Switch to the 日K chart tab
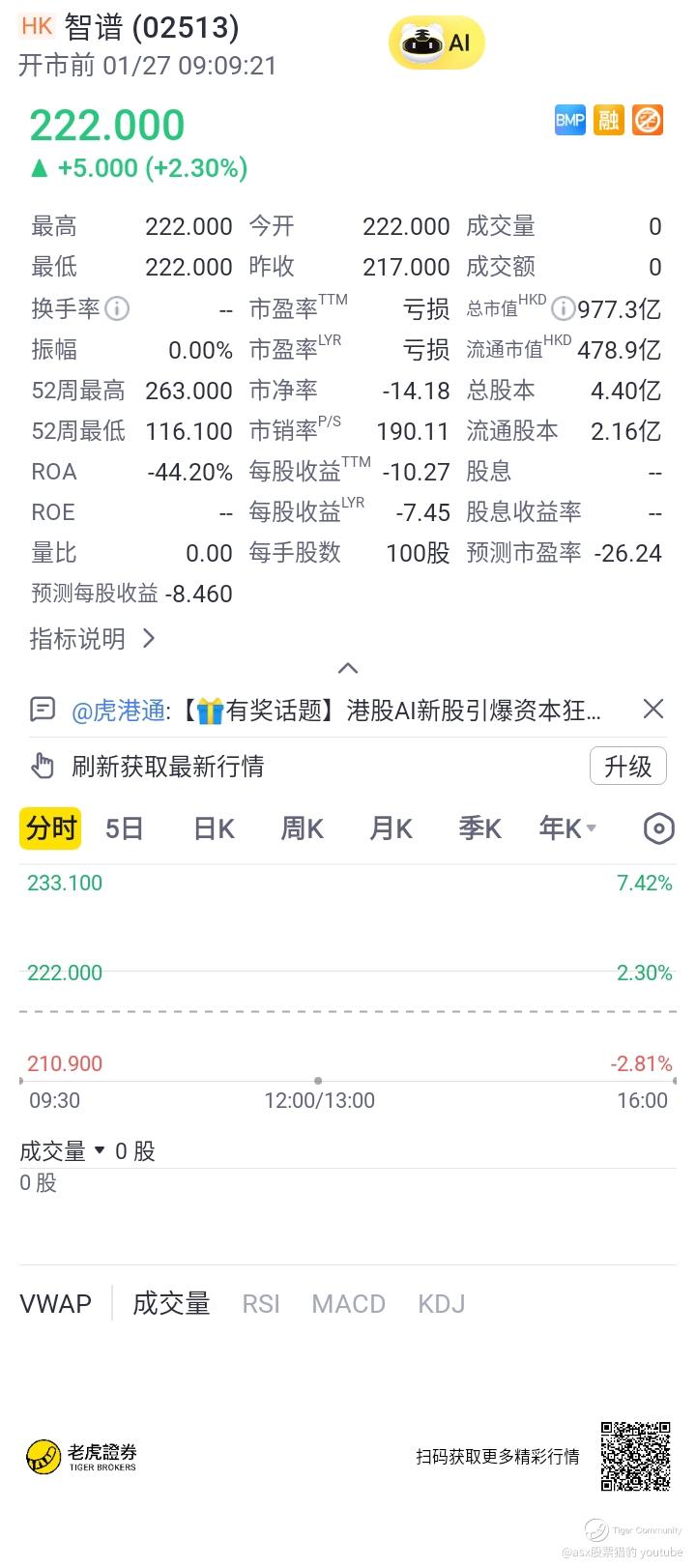 tap(214, 828)
